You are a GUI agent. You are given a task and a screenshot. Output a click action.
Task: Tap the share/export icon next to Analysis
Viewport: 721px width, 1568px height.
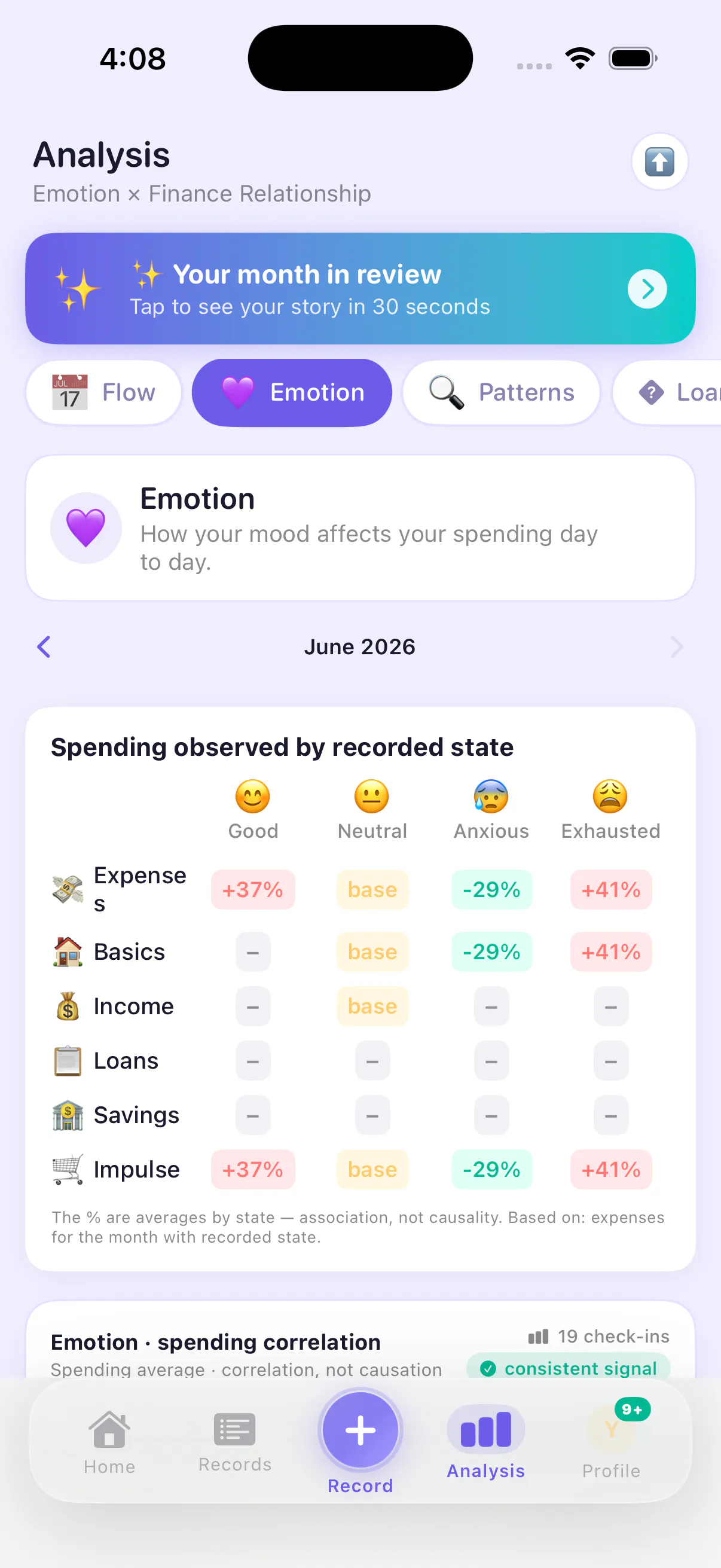point(659,162)
